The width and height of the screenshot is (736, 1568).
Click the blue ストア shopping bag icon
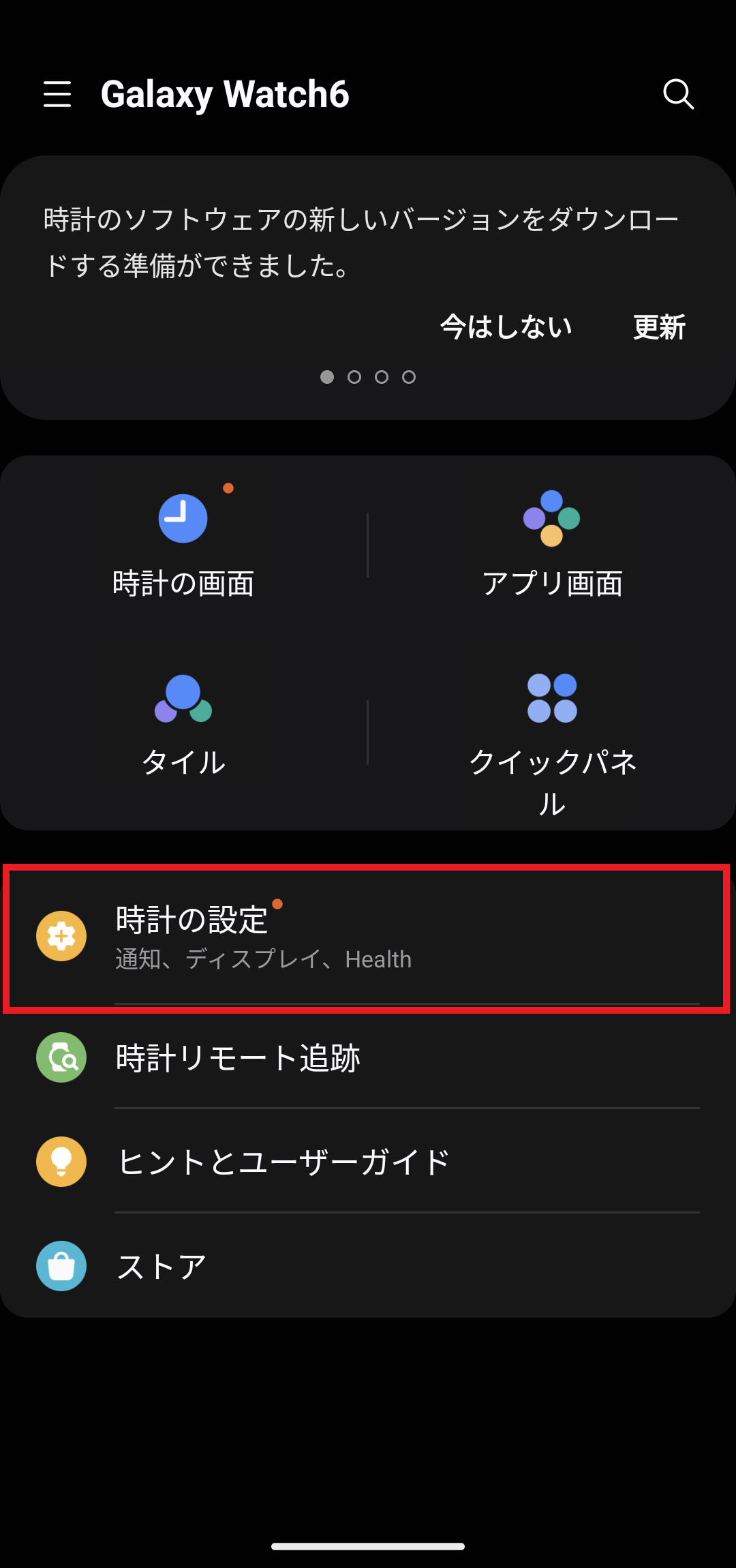tap(61, 1265)
